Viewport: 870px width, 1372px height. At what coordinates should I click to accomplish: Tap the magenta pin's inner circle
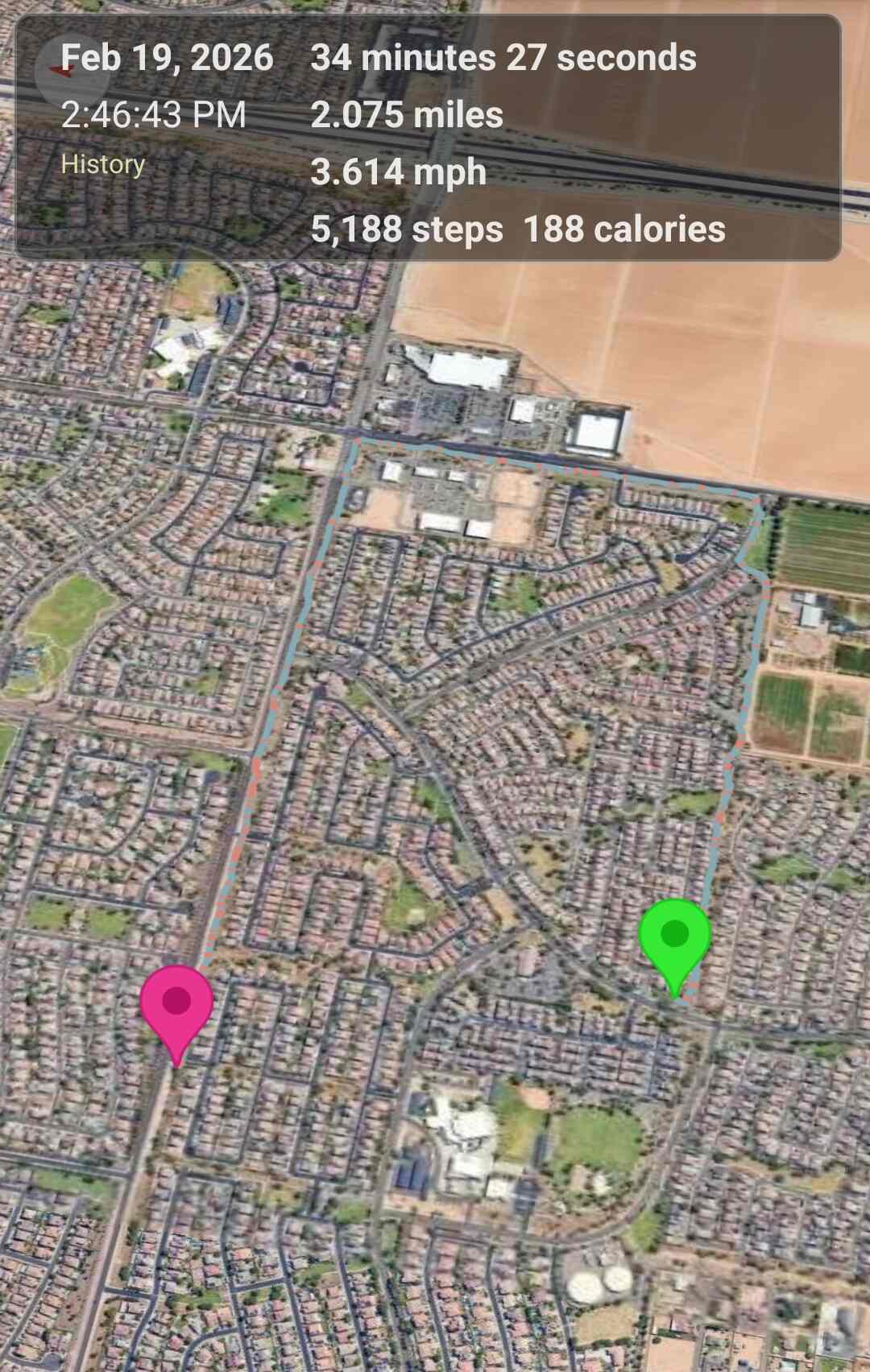179,1000
